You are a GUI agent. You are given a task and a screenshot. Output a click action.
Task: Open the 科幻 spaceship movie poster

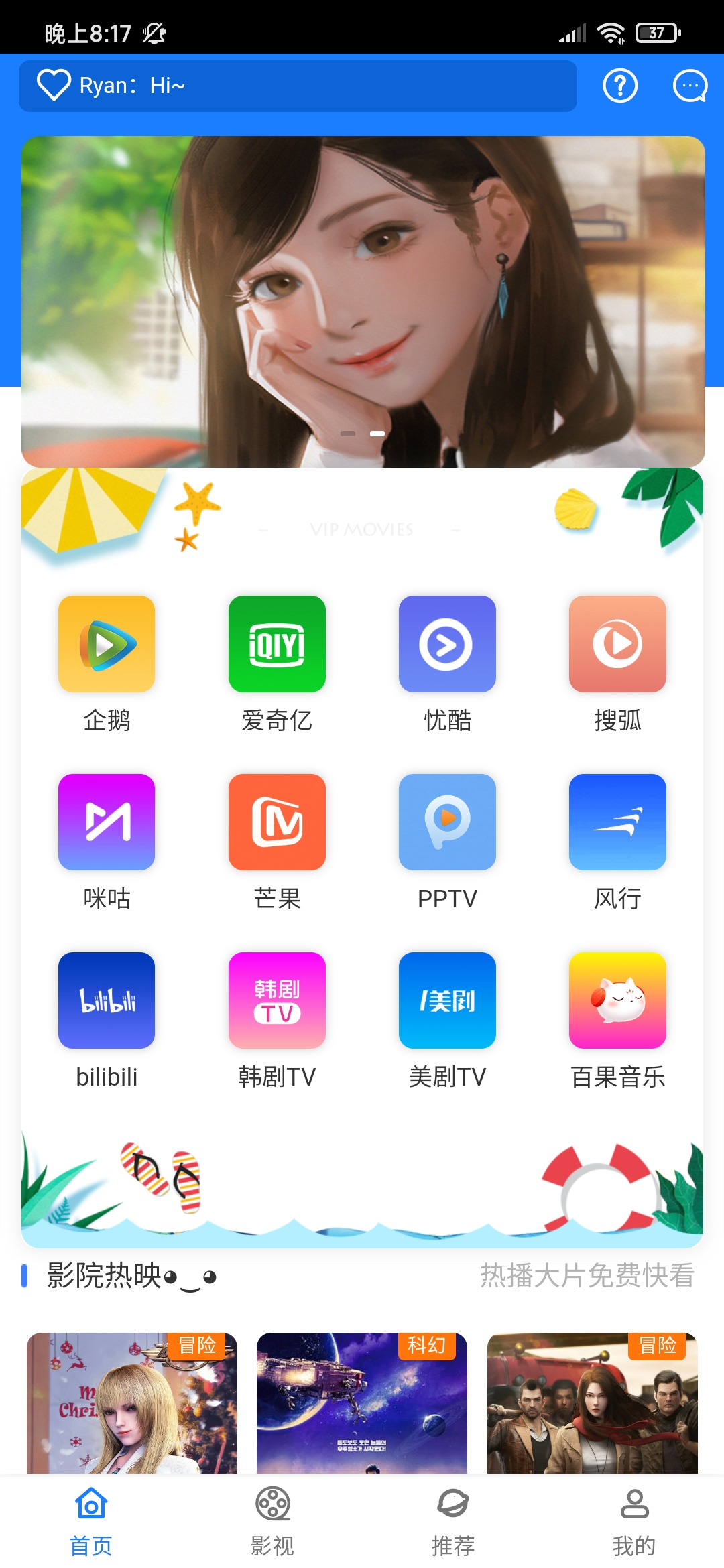(362, 1404)
